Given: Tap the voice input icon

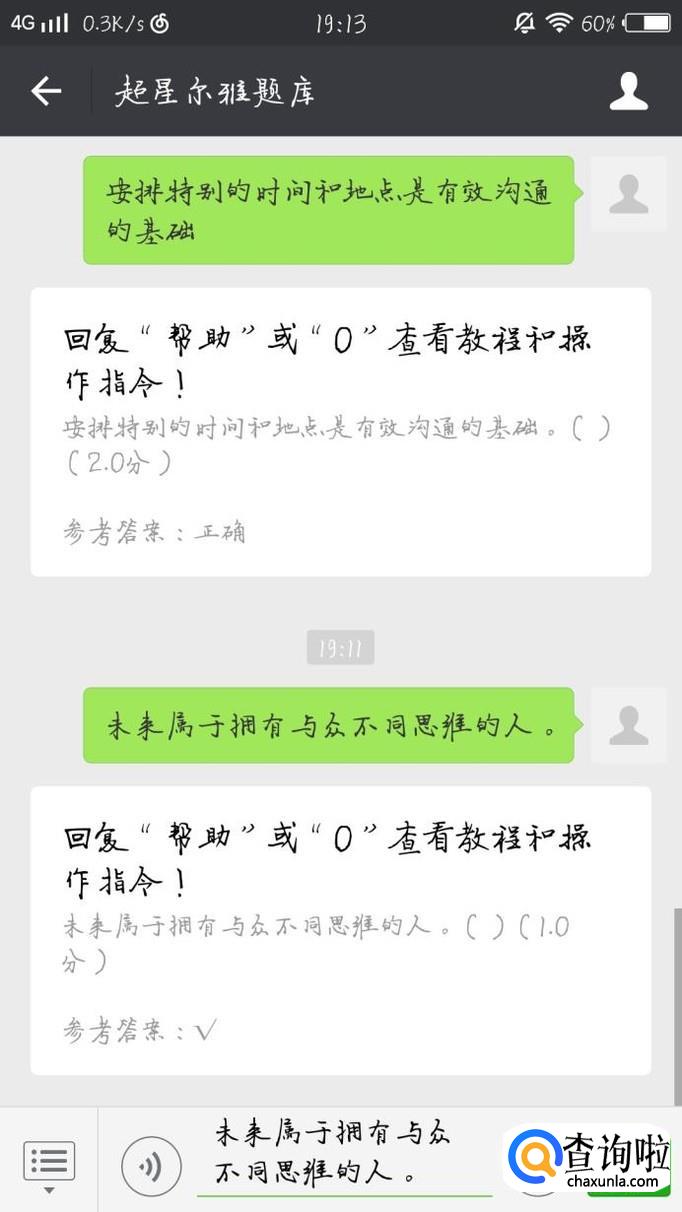Looking at the screenshot, I should pyautogui.click(x=151, y=1166).
